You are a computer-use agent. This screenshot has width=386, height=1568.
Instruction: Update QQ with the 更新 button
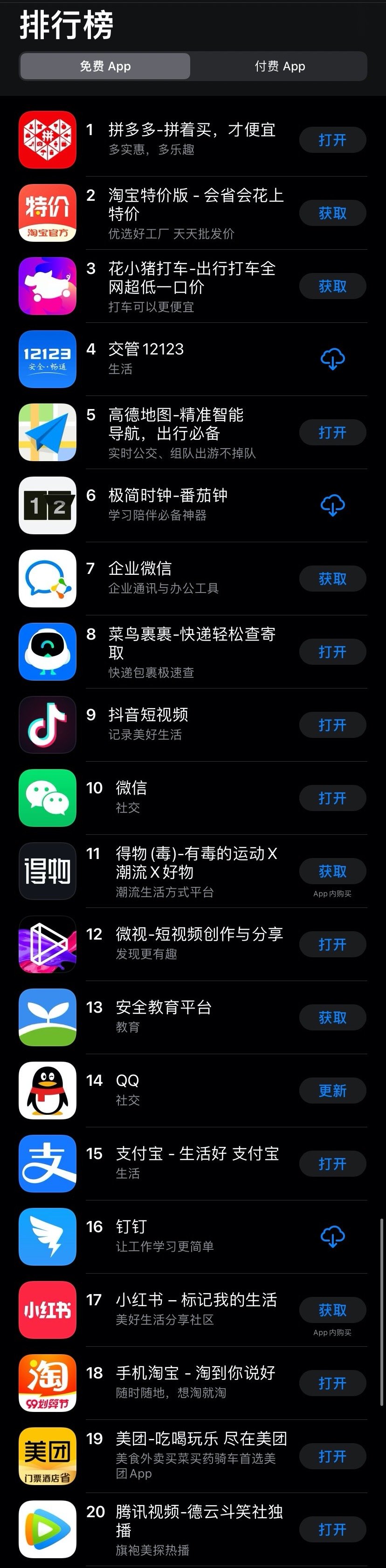(332, 1090)
